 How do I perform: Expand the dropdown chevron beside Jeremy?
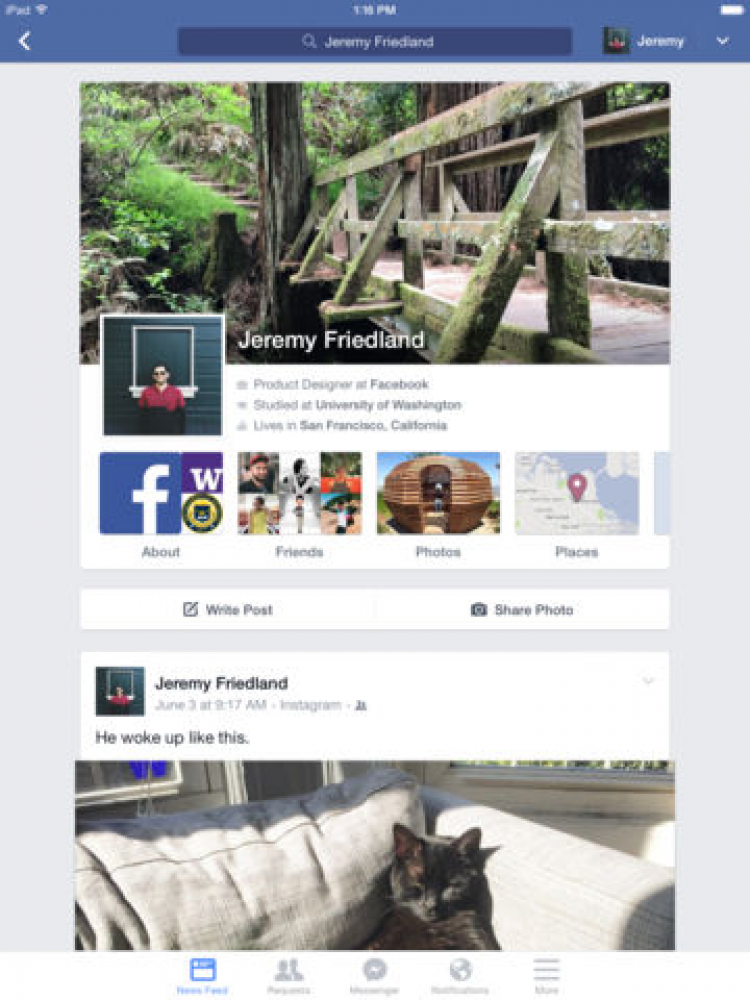(723, 41)
